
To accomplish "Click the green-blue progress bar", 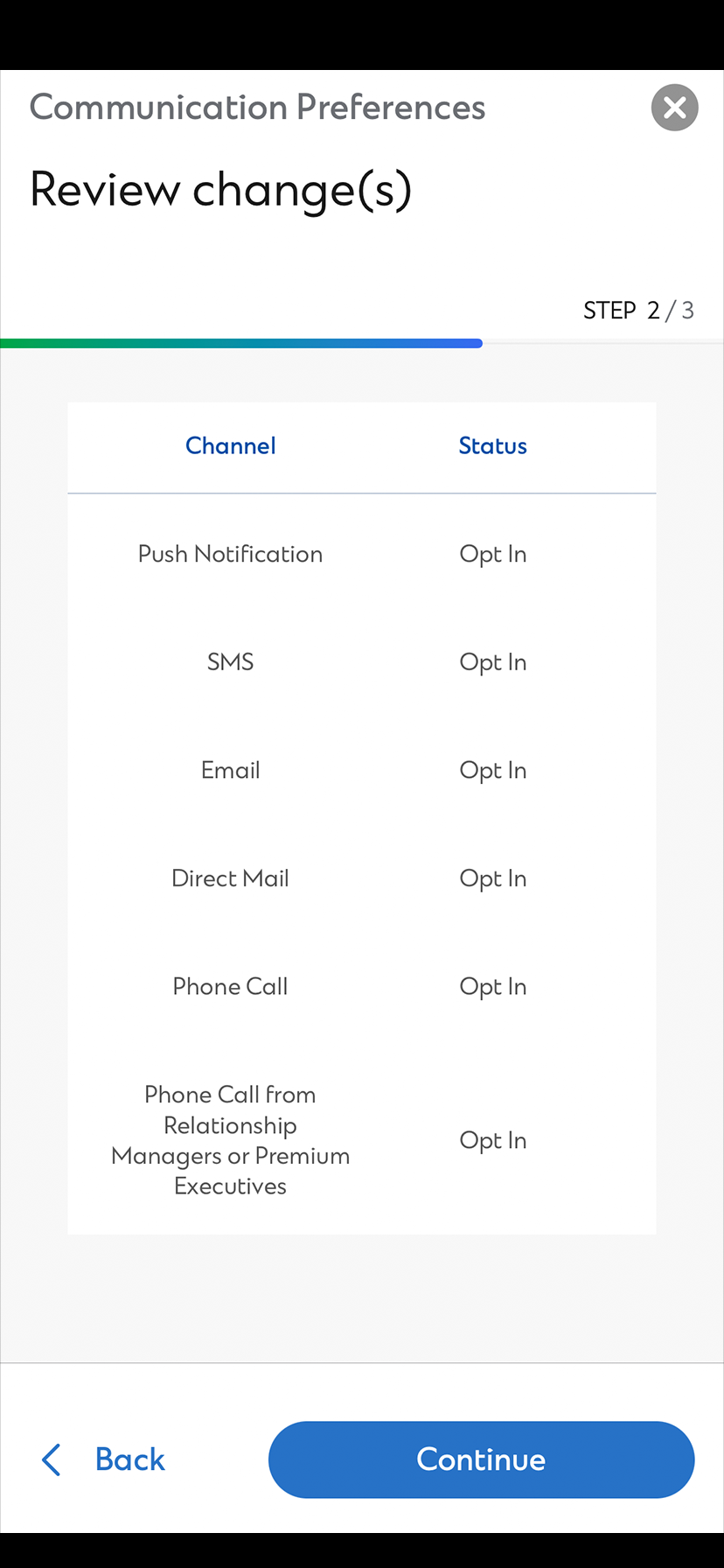I will pyautogui.click(x=240, y=343).
